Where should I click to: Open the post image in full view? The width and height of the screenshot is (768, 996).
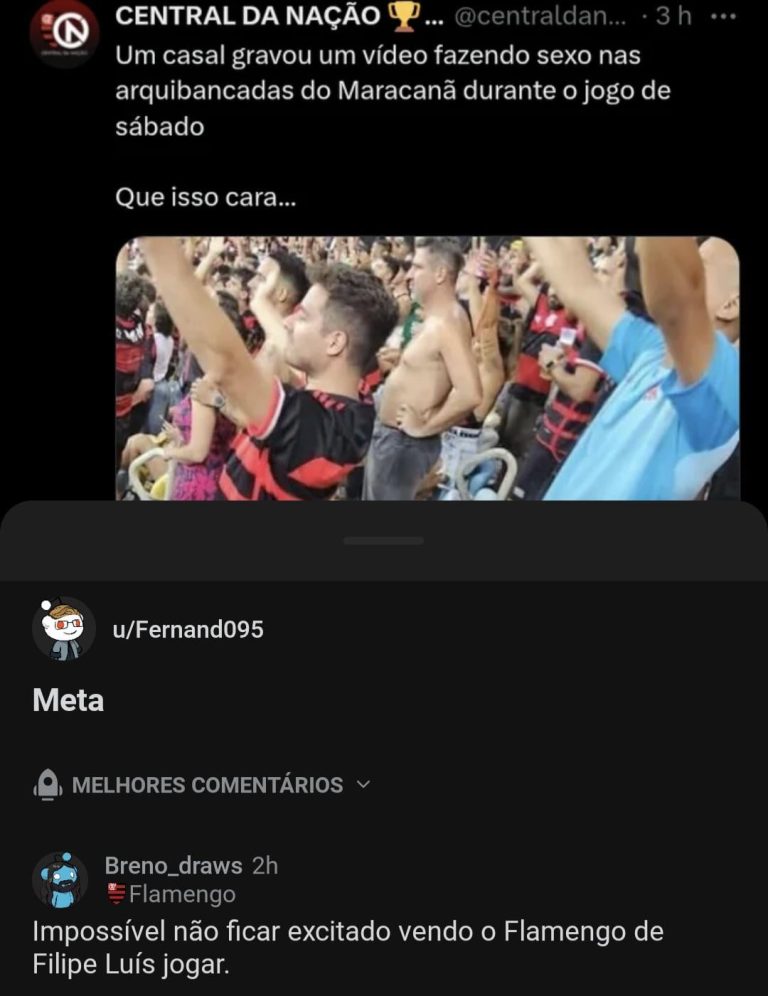[427, 368]
